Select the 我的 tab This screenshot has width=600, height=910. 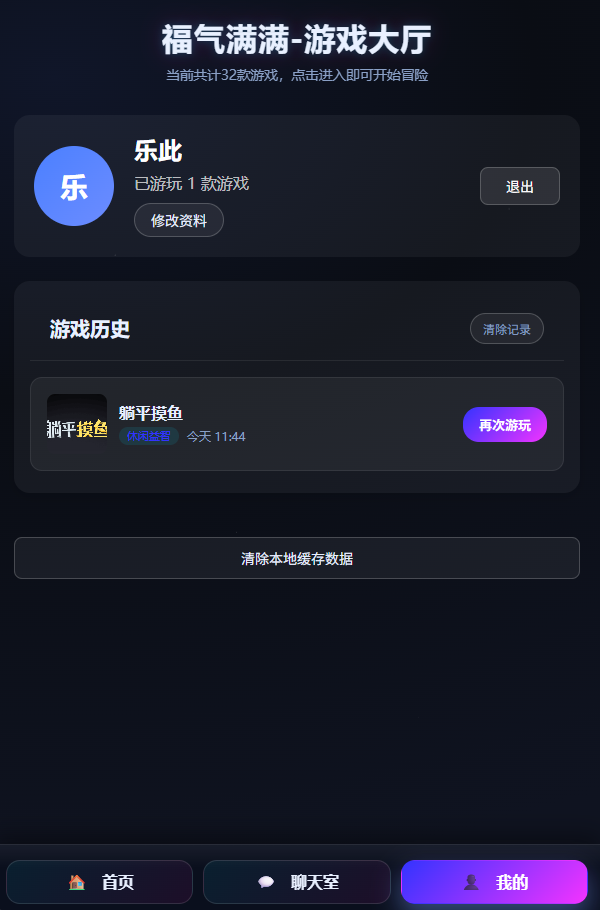tap(494, 882)
